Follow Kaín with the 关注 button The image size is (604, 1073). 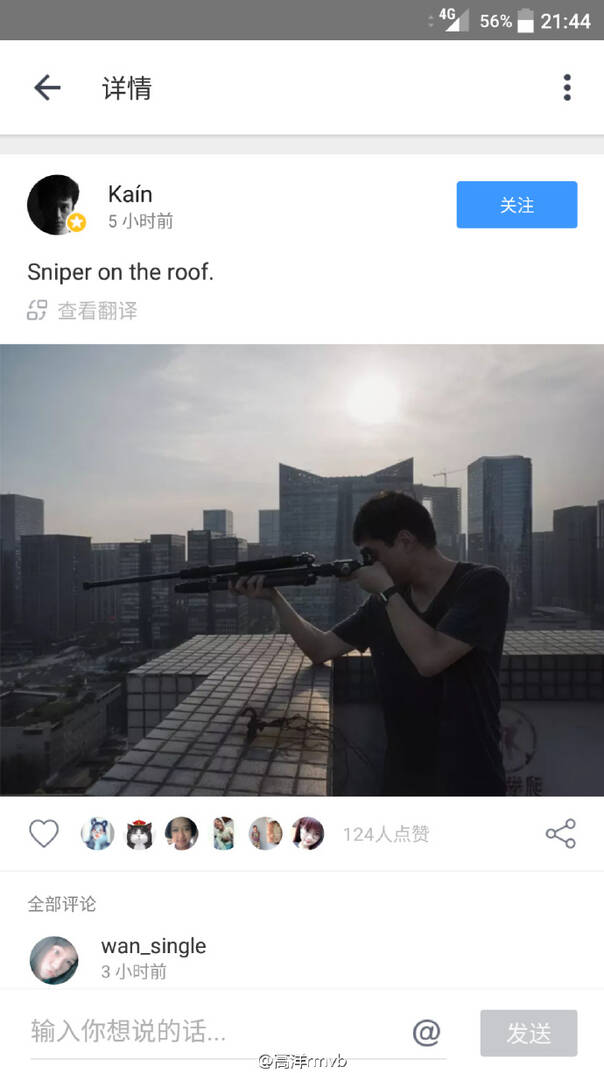coord(516,205)
